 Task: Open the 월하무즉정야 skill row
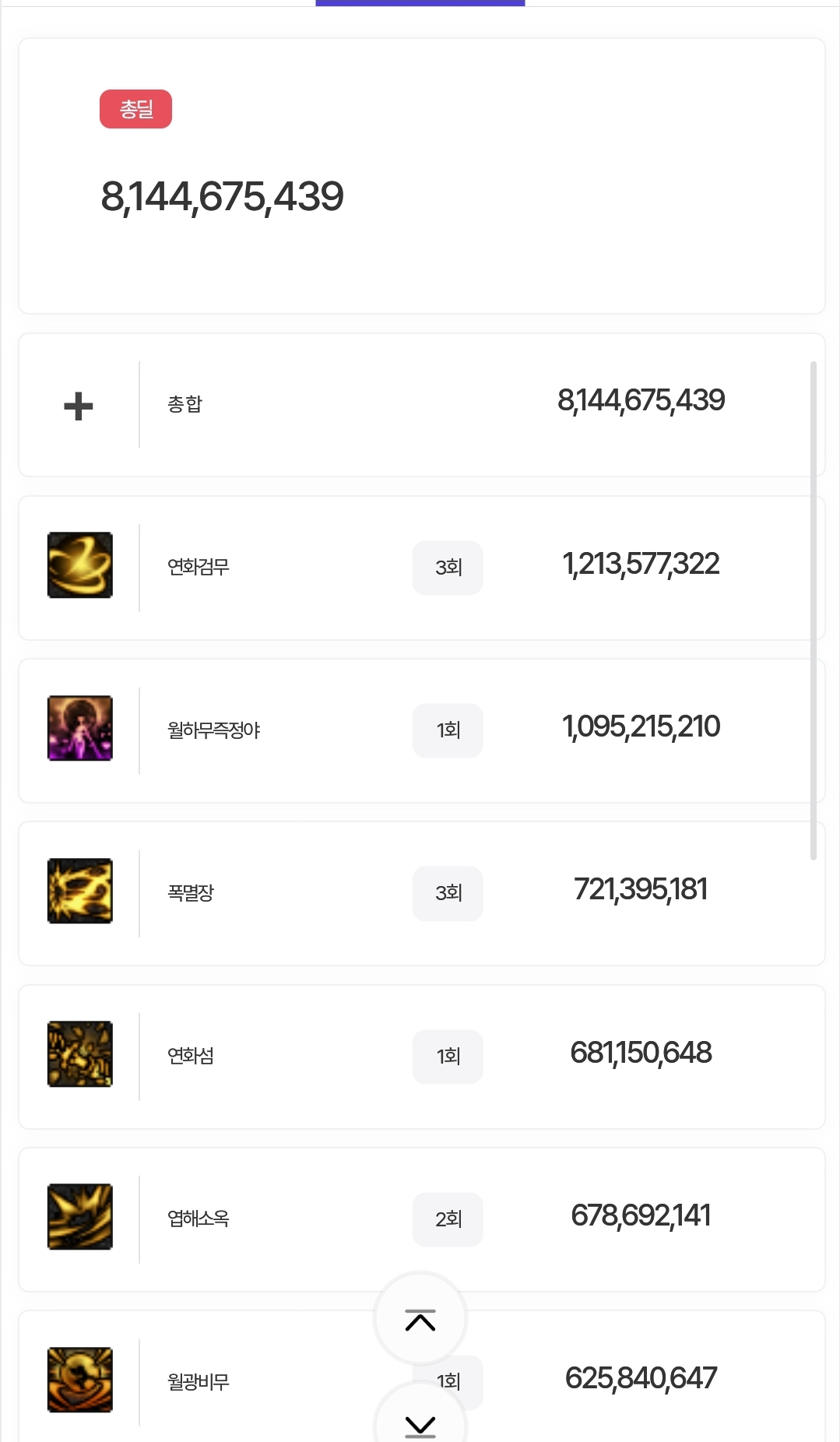421,730
